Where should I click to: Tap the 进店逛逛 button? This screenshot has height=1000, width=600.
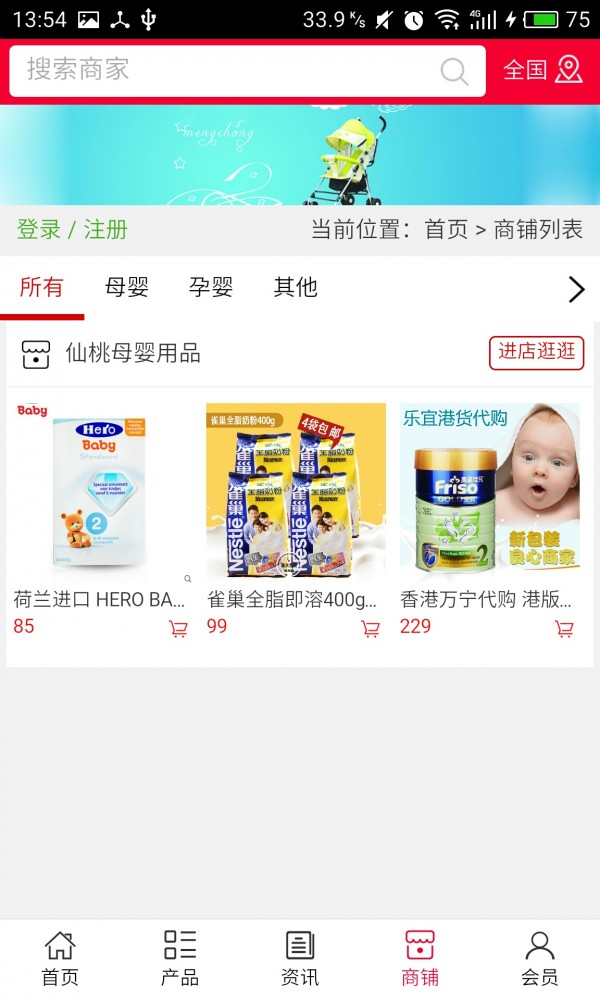tap(536, 352)
